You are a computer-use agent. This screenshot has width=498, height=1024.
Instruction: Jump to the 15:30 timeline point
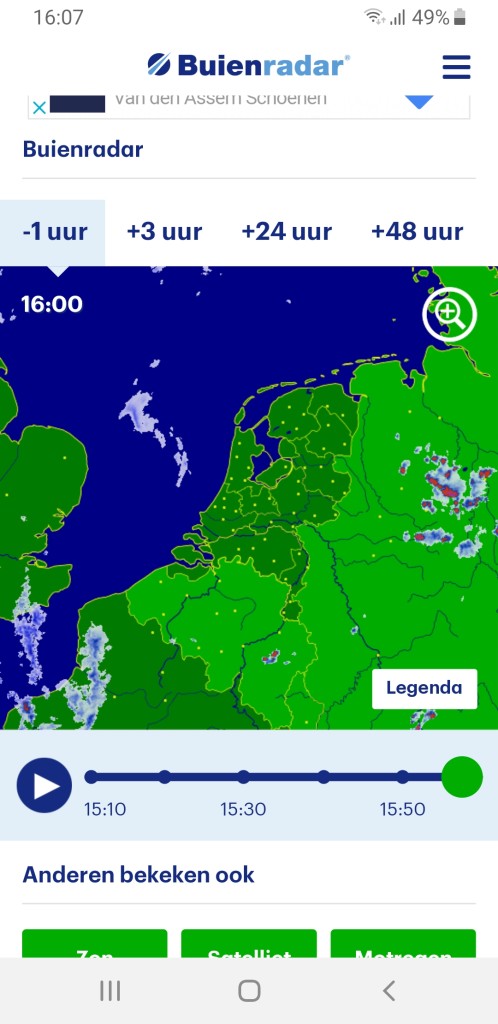pos(243,776)
